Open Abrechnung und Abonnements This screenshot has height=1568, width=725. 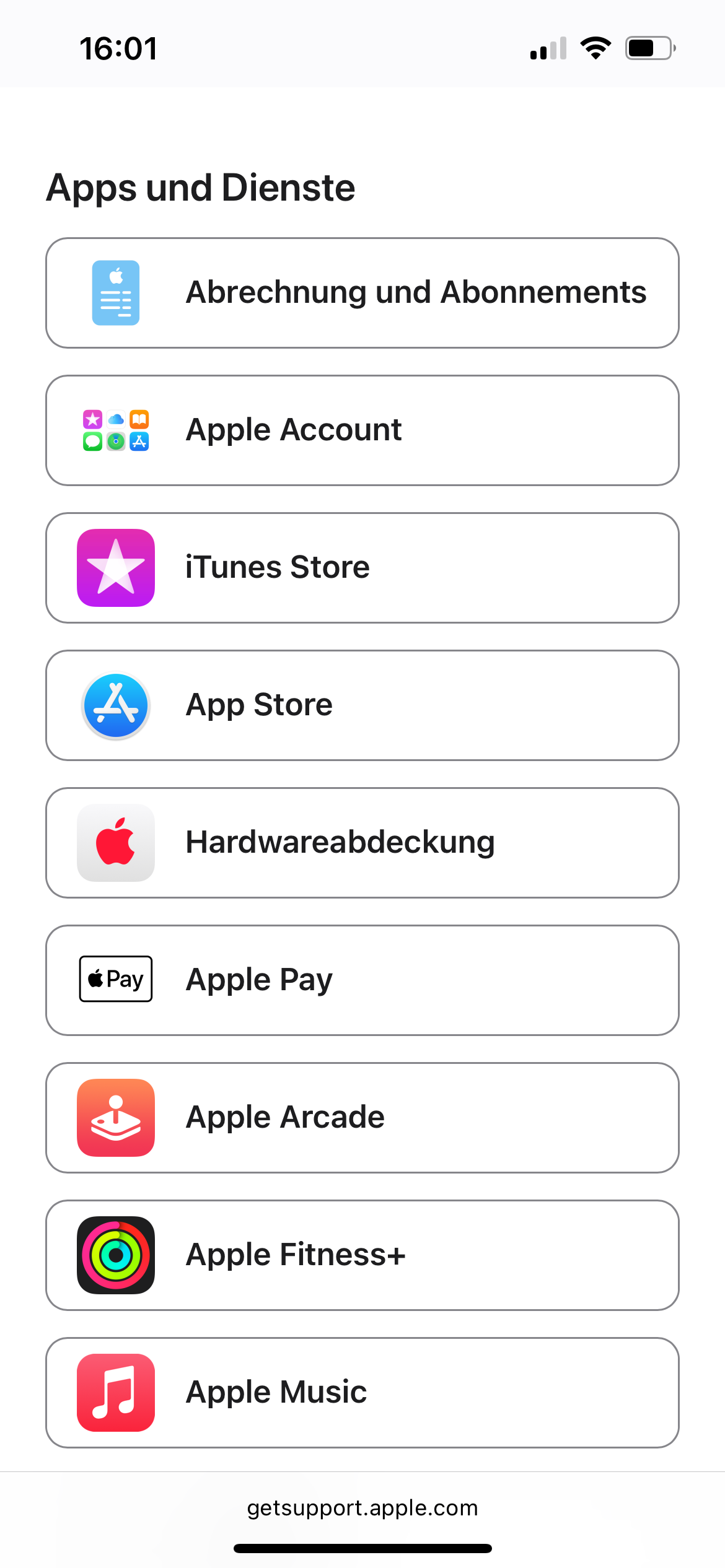tap(362, 293)
